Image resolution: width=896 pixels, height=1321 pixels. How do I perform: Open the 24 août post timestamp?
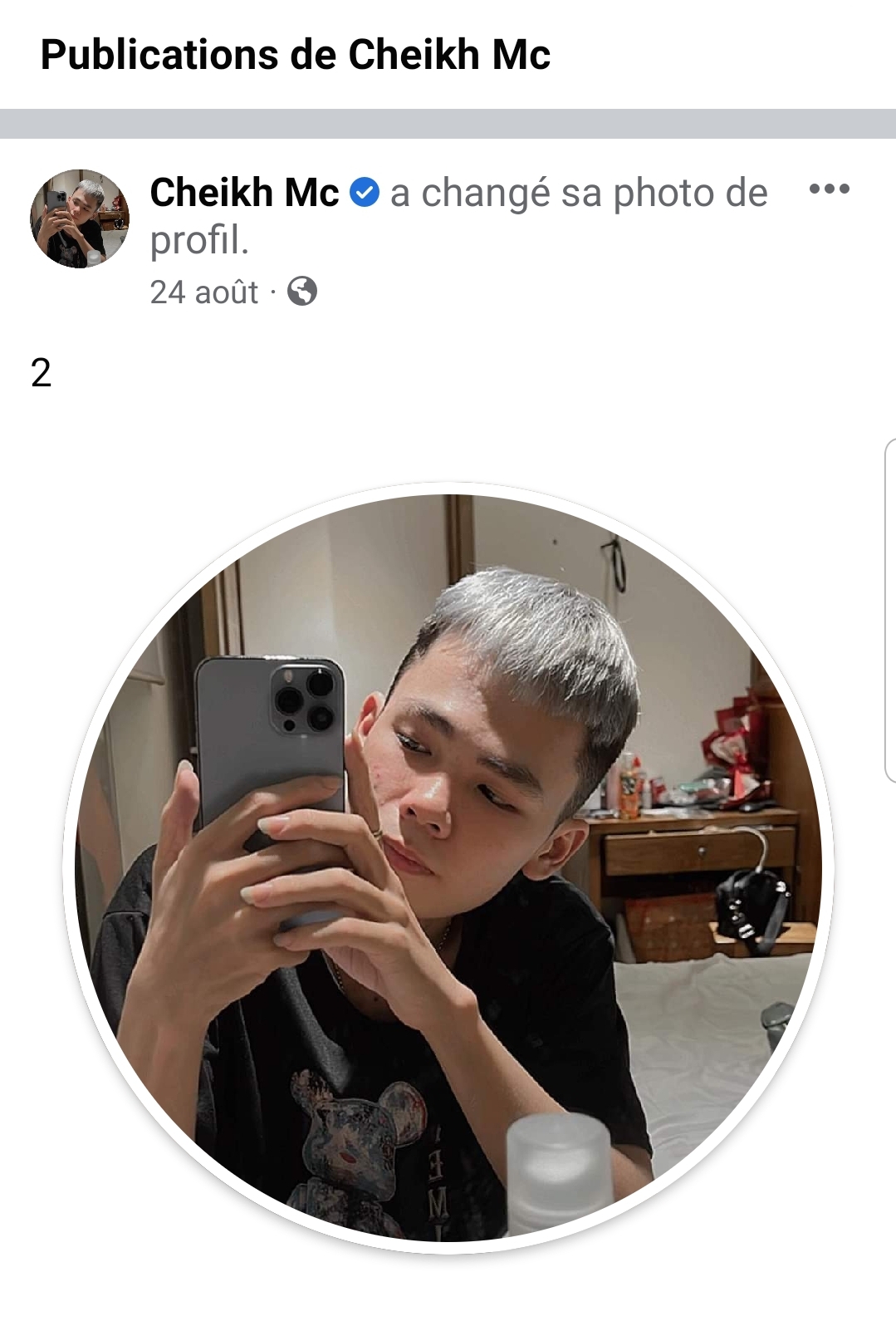[204, 292]
